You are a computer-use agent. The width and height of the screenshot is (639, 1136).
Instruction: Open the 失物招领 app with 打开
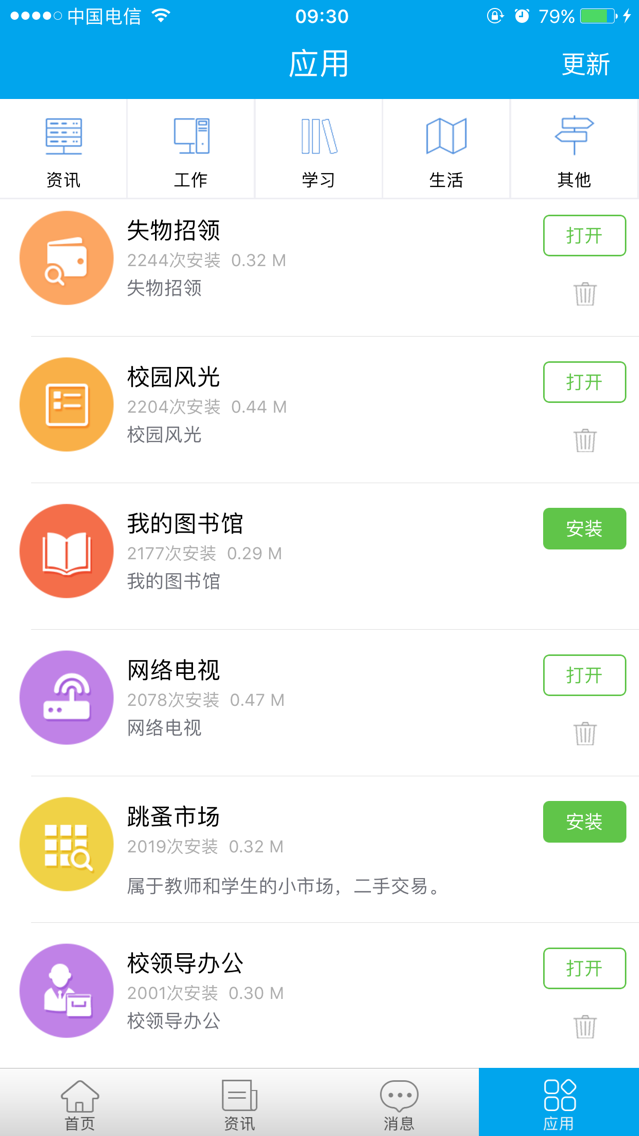click(584, 236)
